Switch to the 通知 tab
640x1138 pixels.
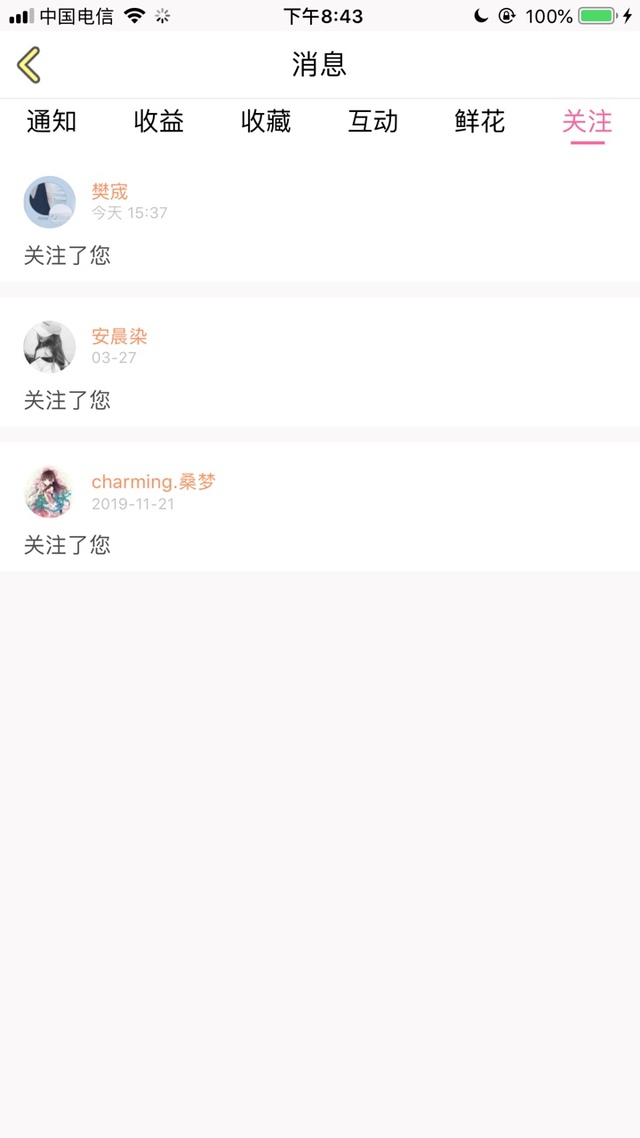51,122
